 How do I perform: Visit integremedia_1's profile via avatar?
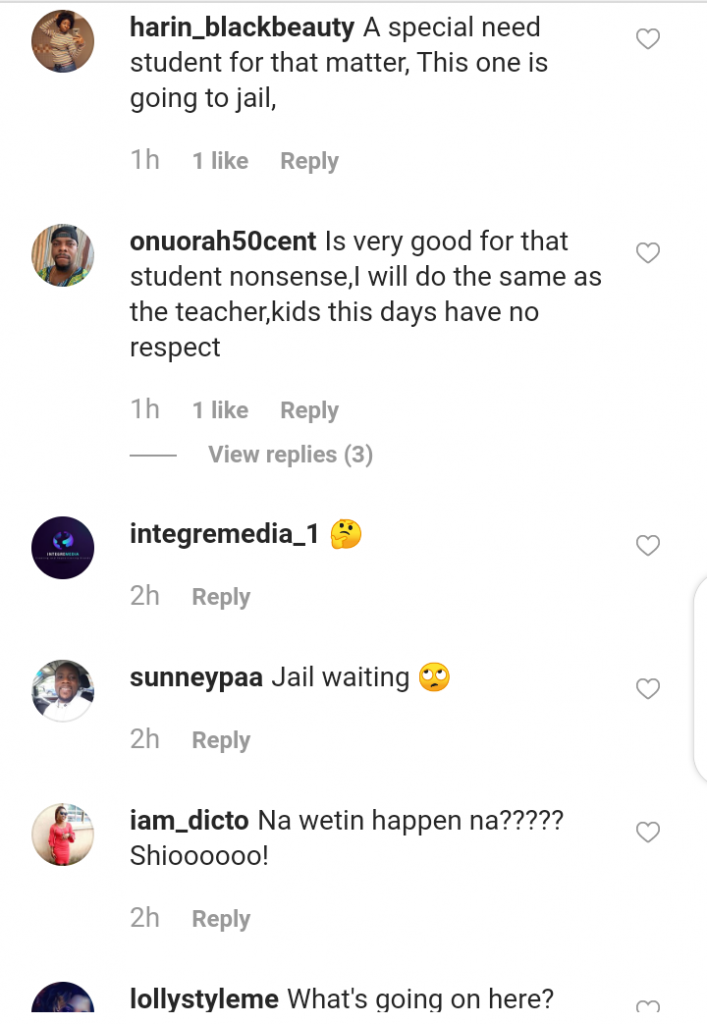(63, 547)
